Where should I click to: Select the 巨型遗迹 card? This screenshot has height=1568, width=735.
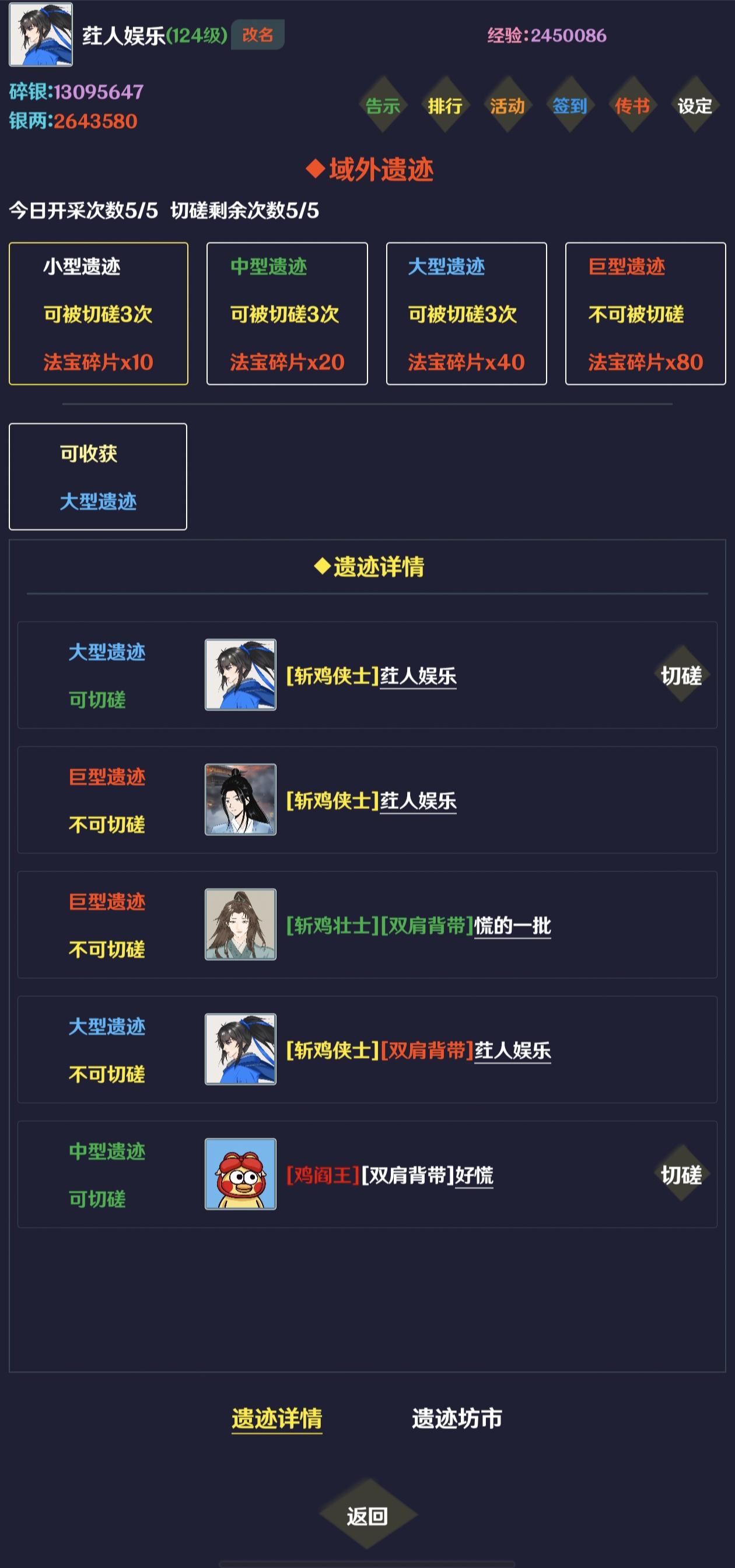pyautogui.click(x=645, y=313)
